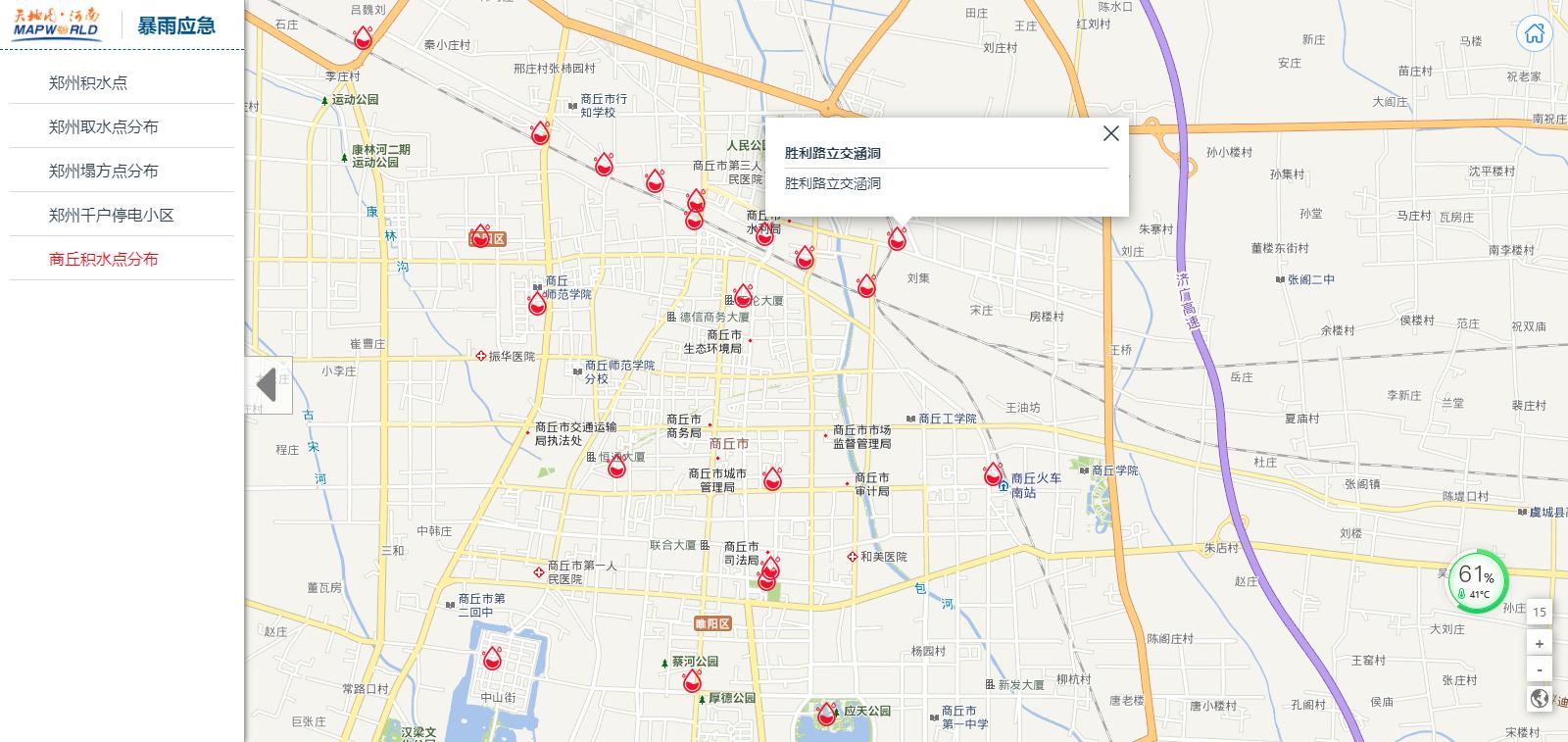Zoom in on the map

1540,644
